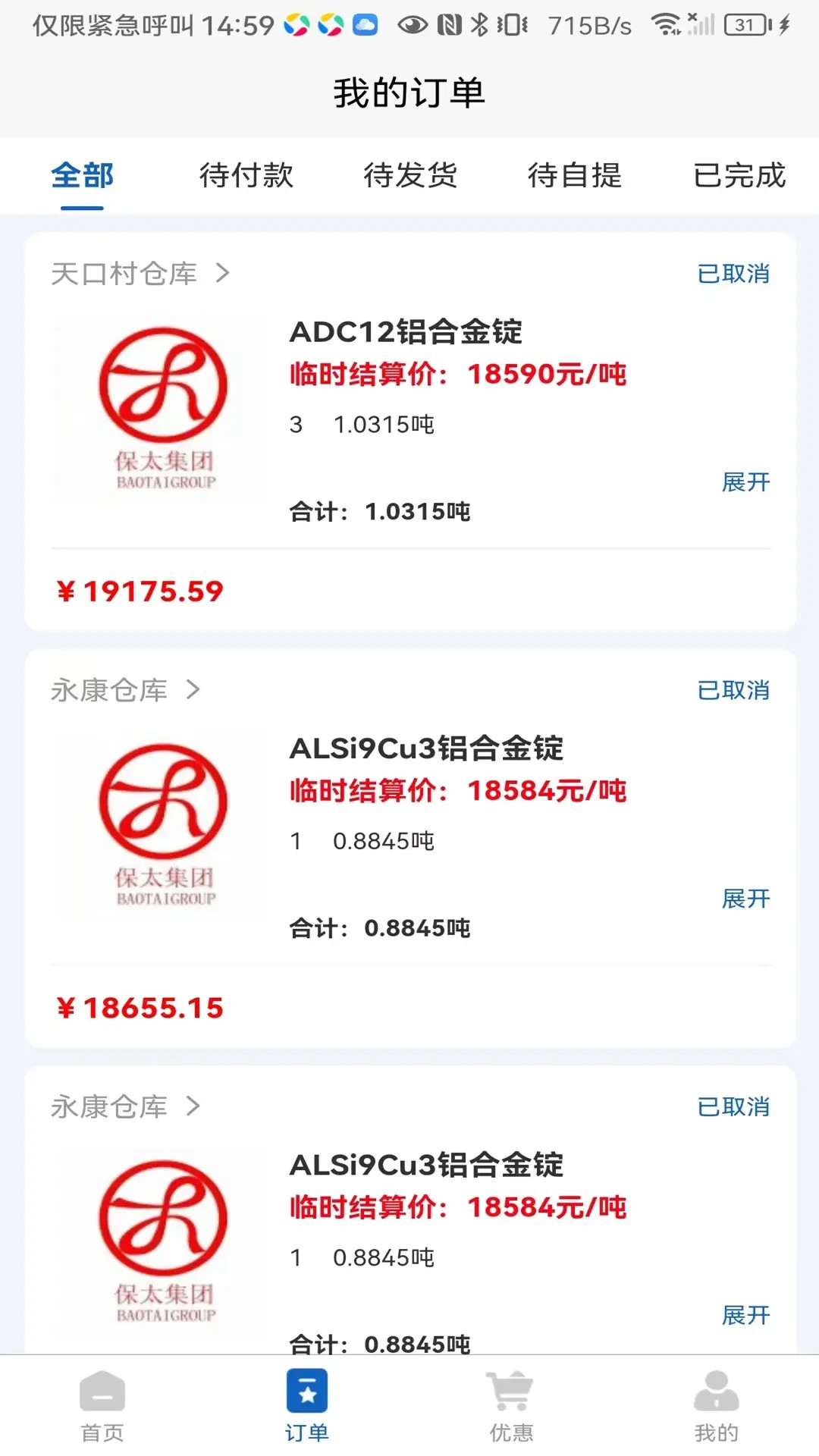This screenshot has width=819, height=1456.
Task: Tap the total price ¥19175.59
Action: click(141, 591)
